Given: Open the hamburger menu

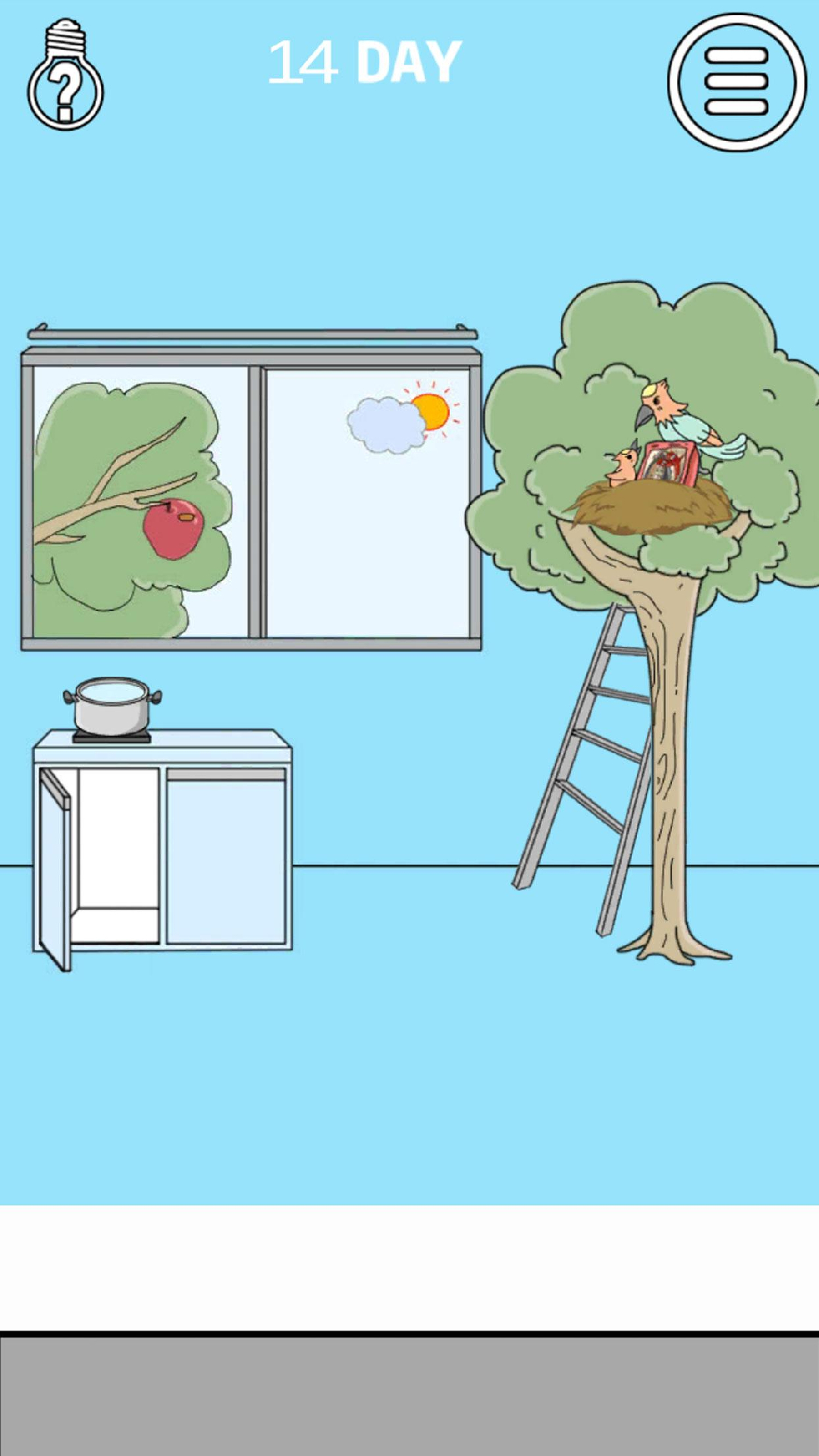Looking at the screenshot, I should pyautogui.click(x=736, y=82).
